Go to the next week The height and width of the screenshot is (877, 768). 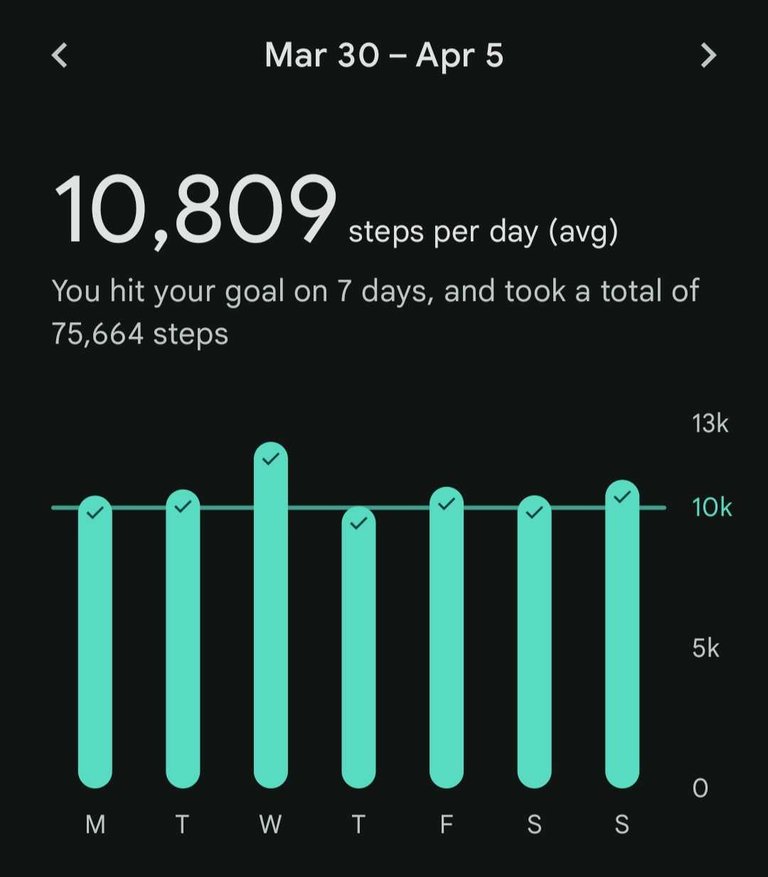[708, 55]
